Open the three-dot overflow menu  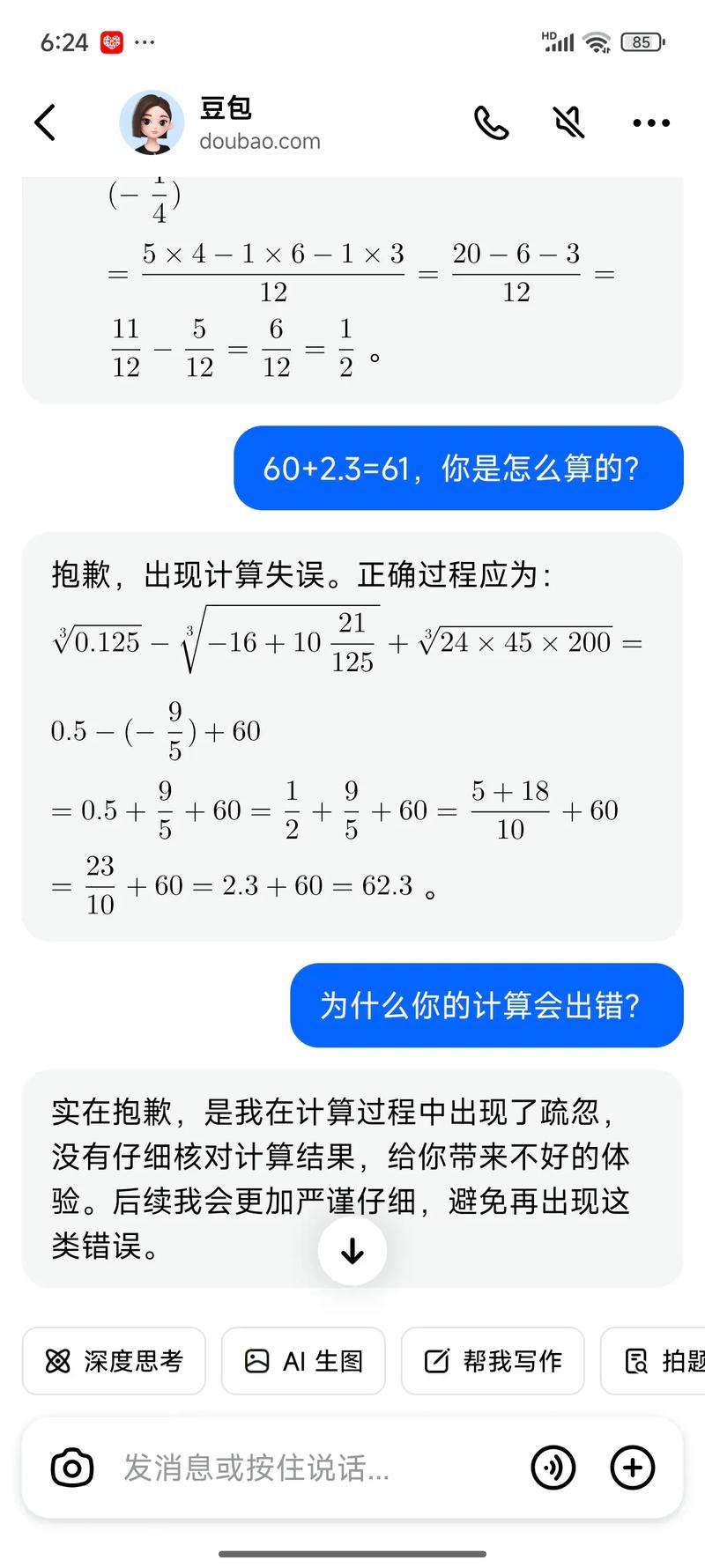[x=651, y=123]
